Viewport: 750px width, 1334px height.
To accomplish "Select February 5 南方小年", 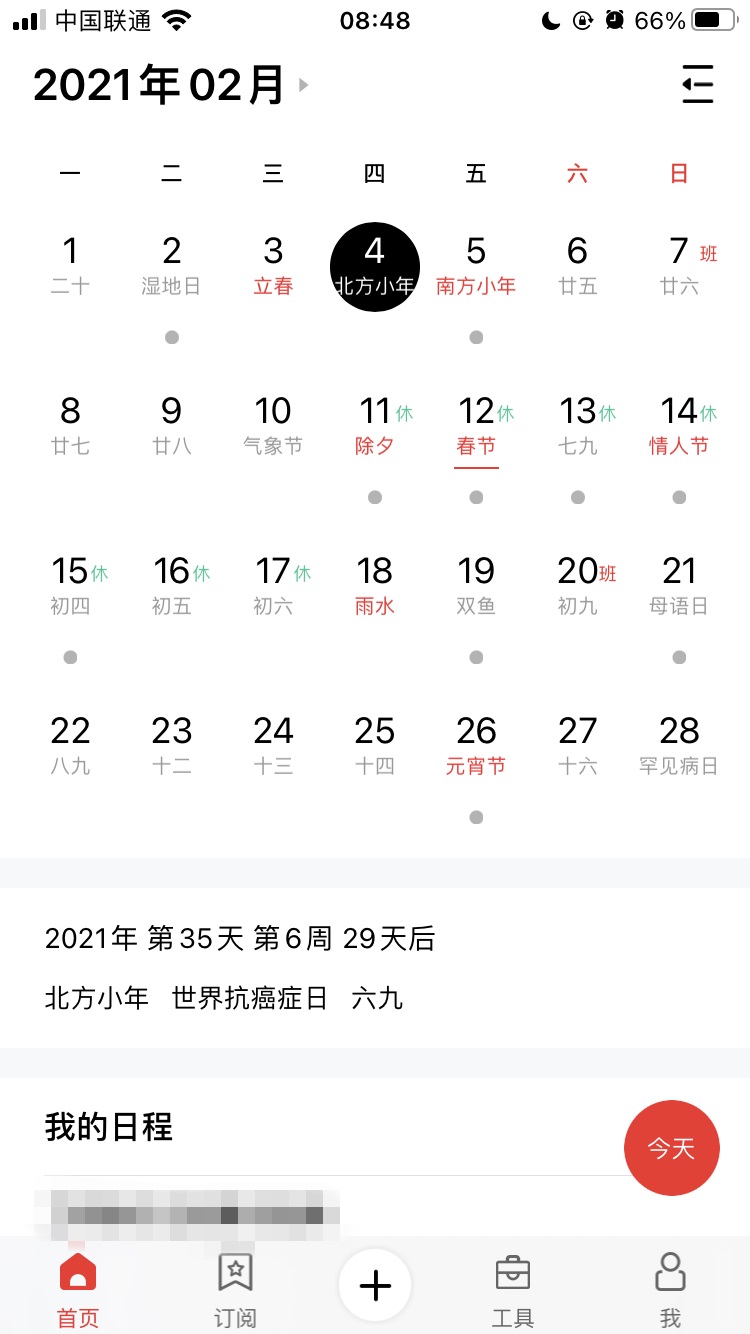I will (x=476, y=266).
